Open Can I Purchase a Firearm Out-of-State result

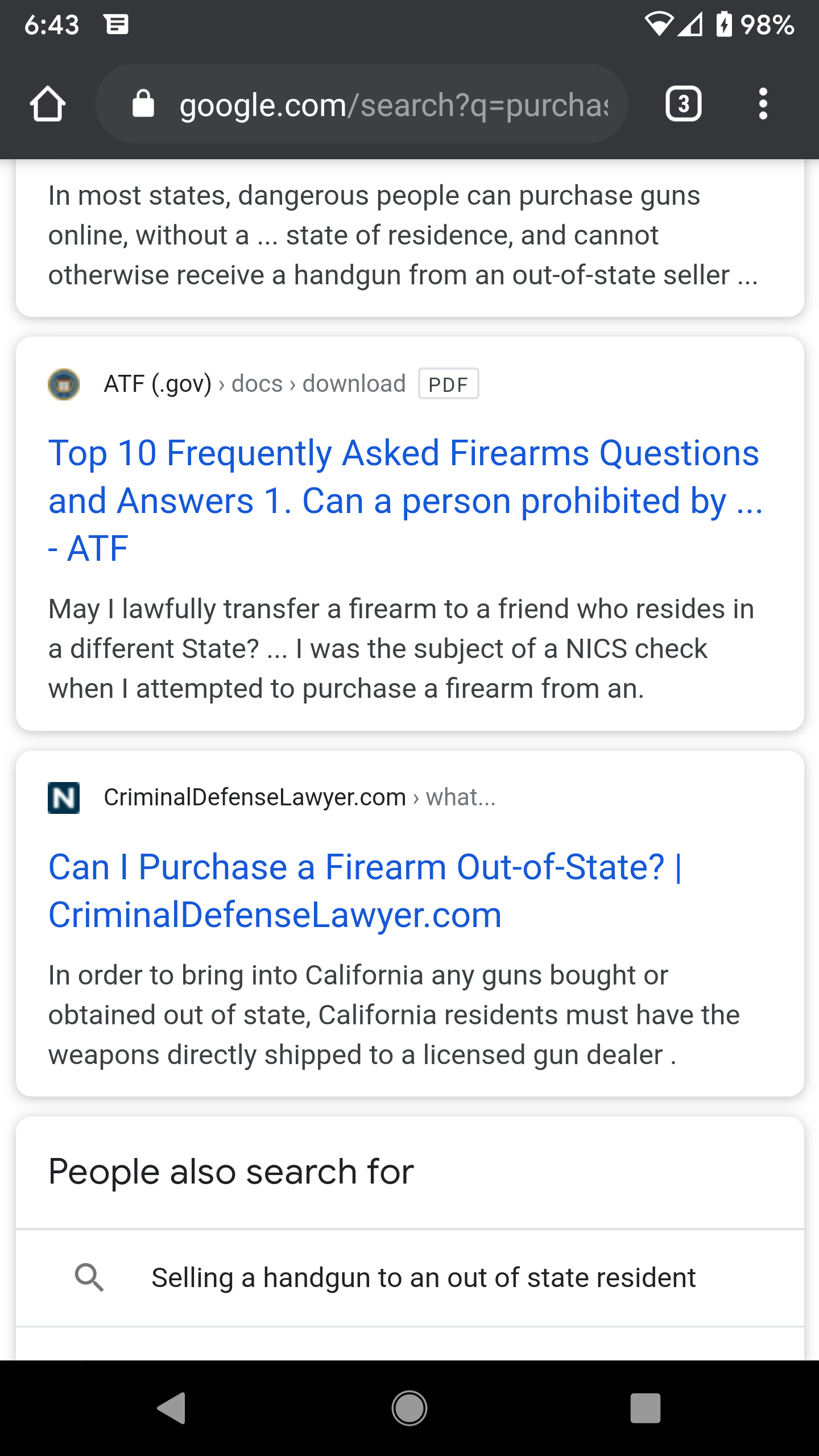(365, 891)
